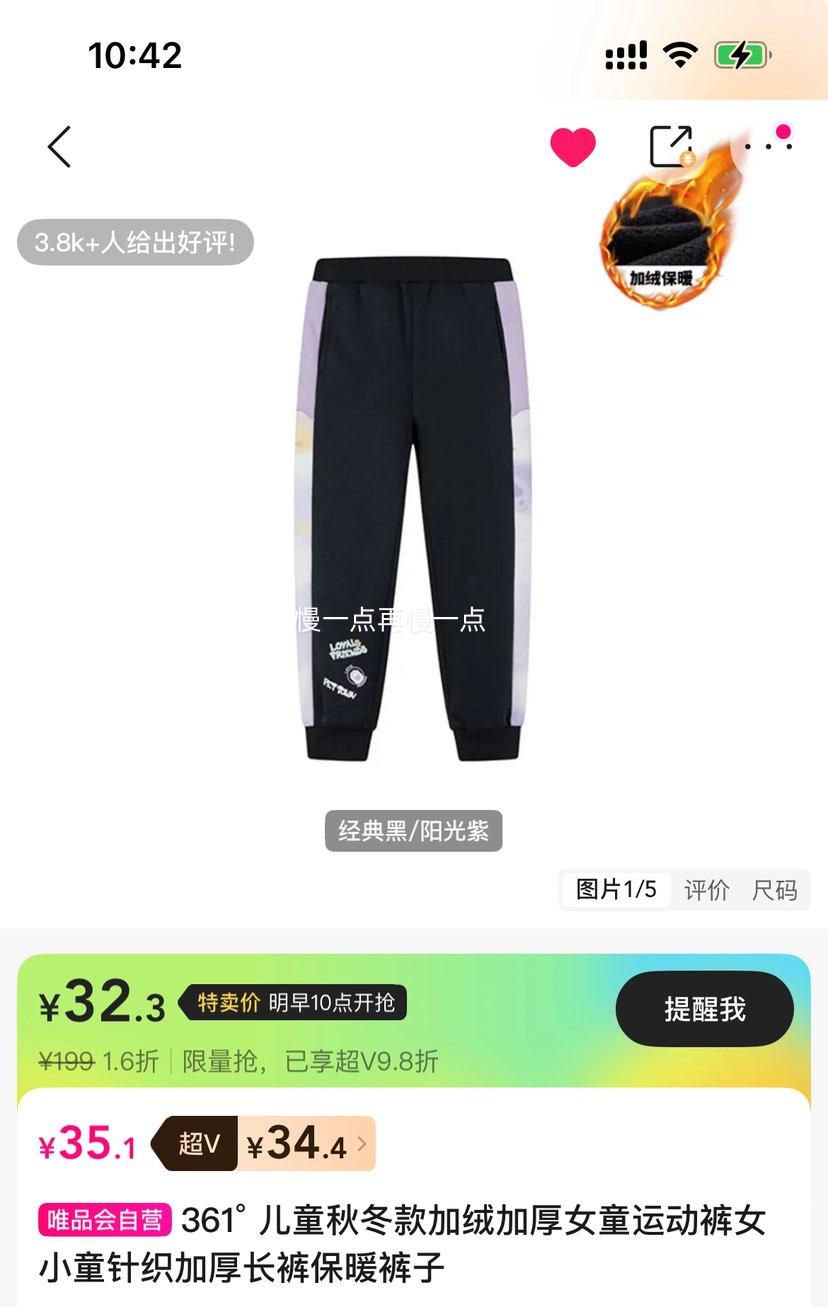Tap the 图片1/5 images tab
Screen dimensions: 828x1307
(614, 890)
